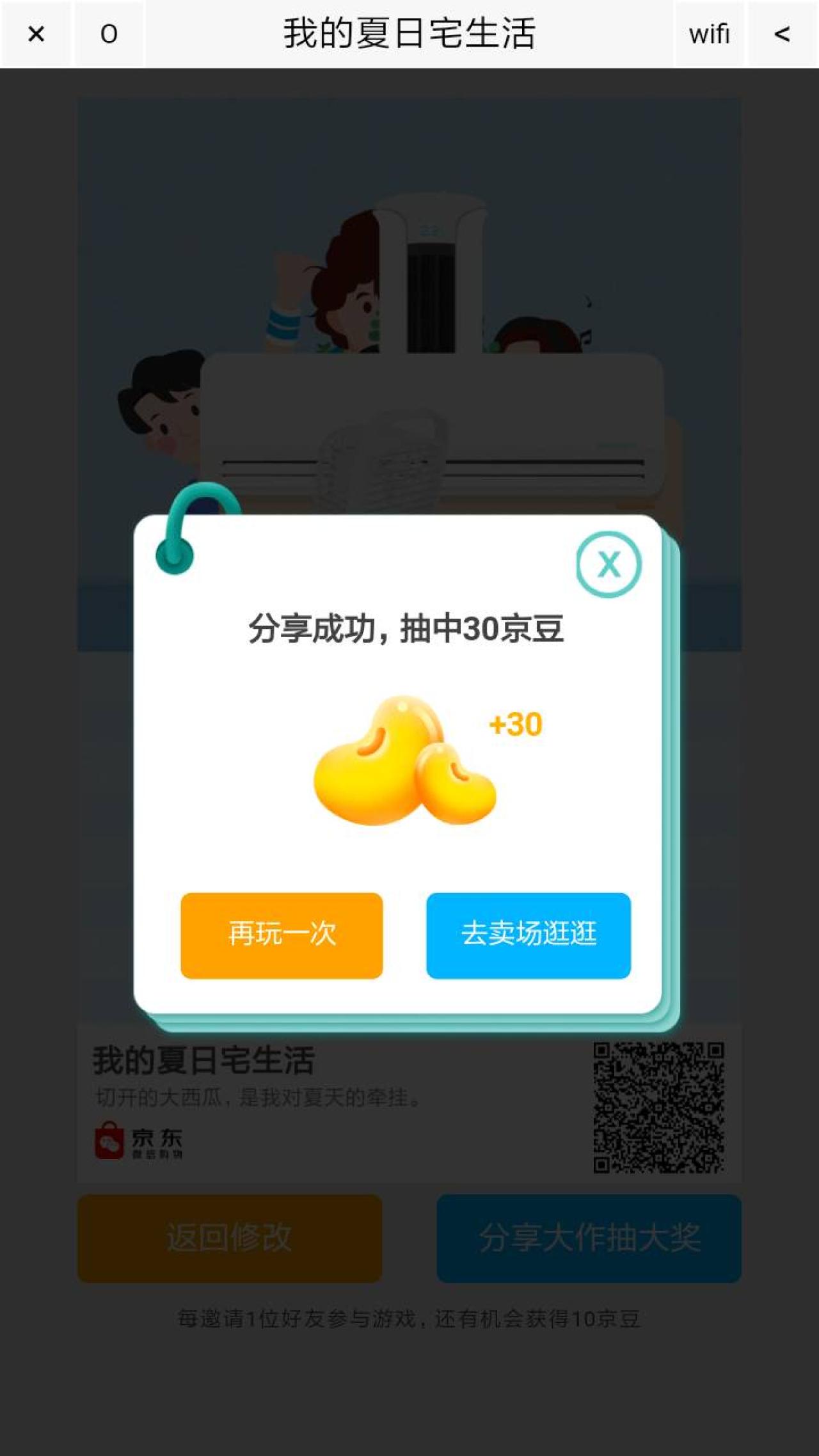Close the page with the top × button
The width and height of the screenshot is (819, 1456).
coord(36,34)
